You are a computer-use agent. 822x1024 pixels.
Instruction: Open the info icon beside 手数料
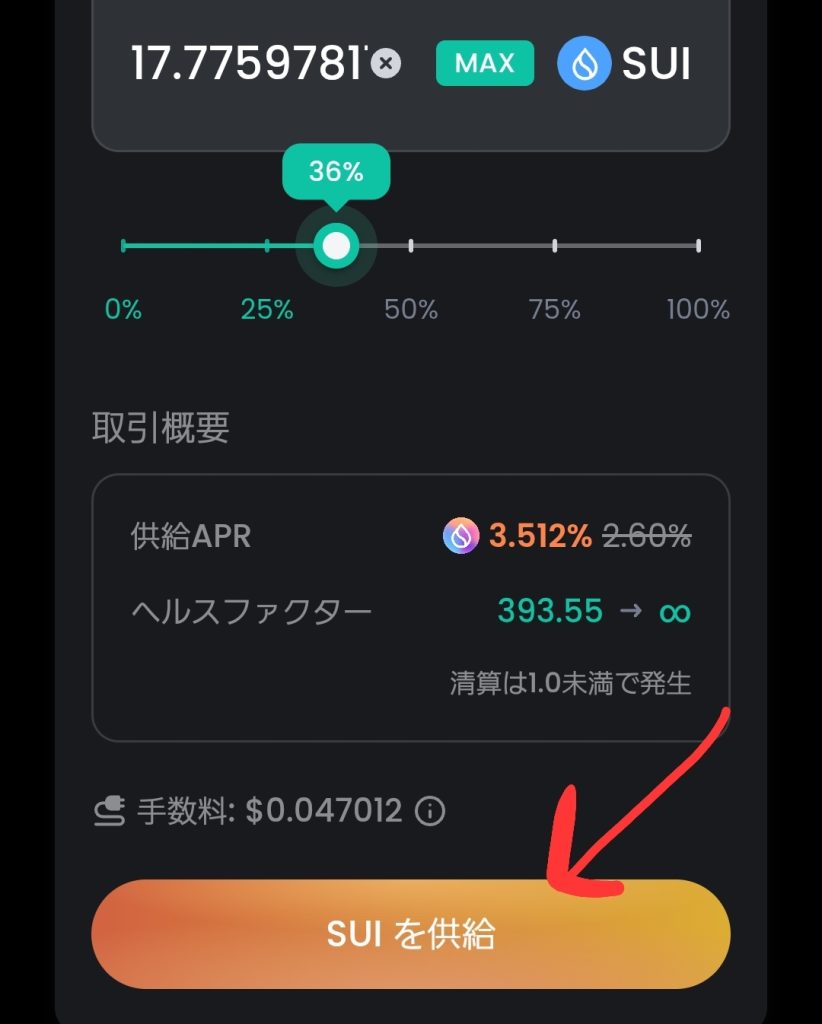click(429, 811)
